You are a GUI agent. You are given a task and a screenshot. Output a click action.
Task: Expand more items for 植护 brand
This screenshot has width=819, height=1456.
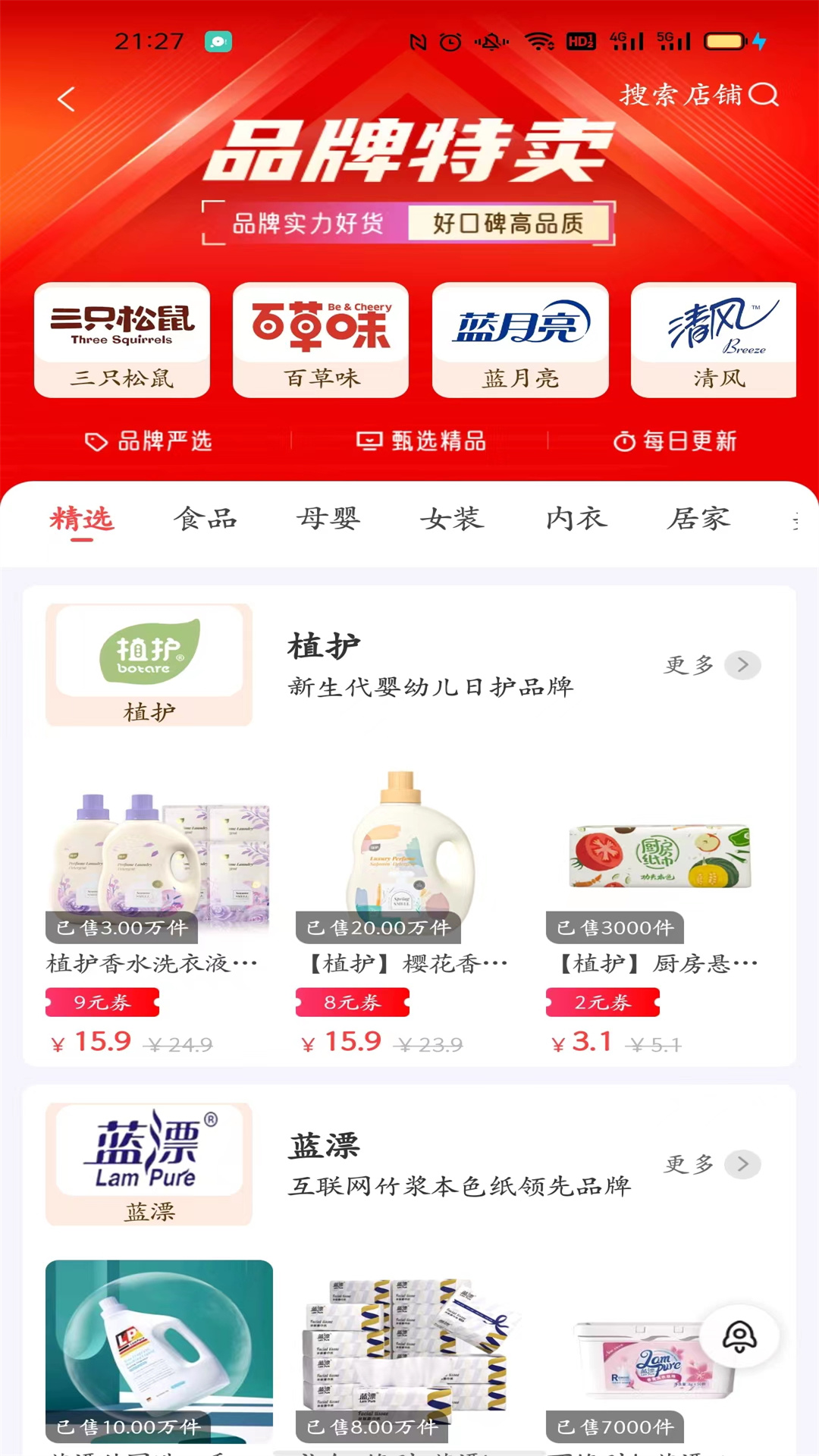[x=711, y=665]
